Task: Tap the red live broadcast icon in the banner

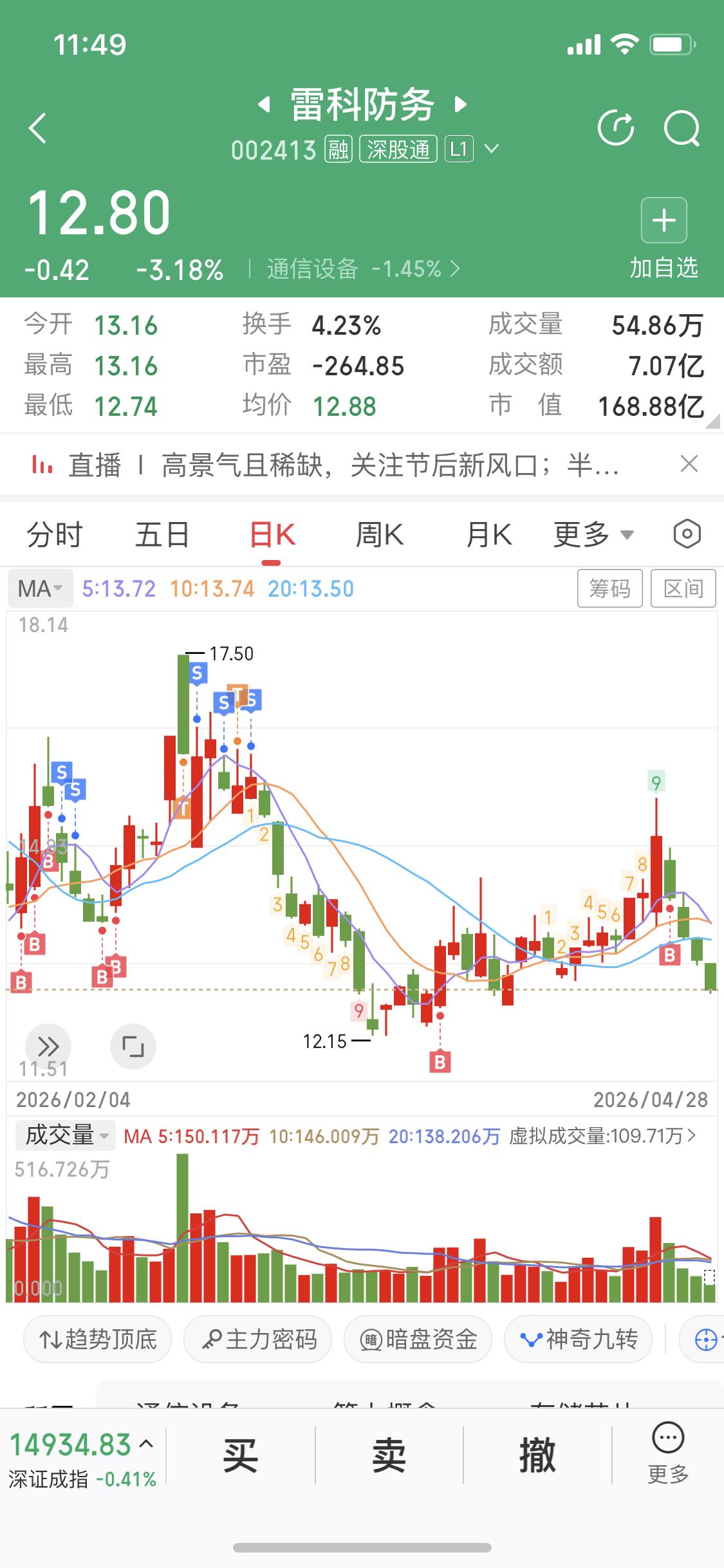Action: pos(41,465)
